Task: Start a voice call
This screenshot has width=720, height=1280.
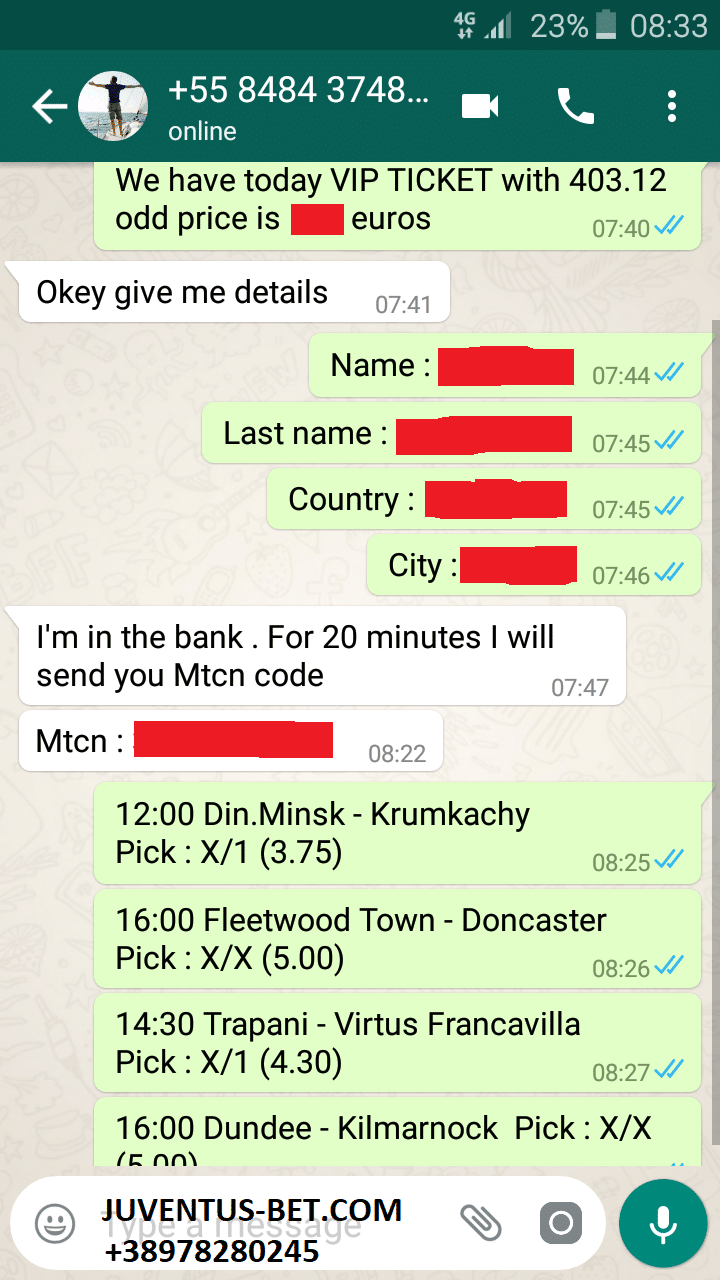Action: tap(576, 106)
